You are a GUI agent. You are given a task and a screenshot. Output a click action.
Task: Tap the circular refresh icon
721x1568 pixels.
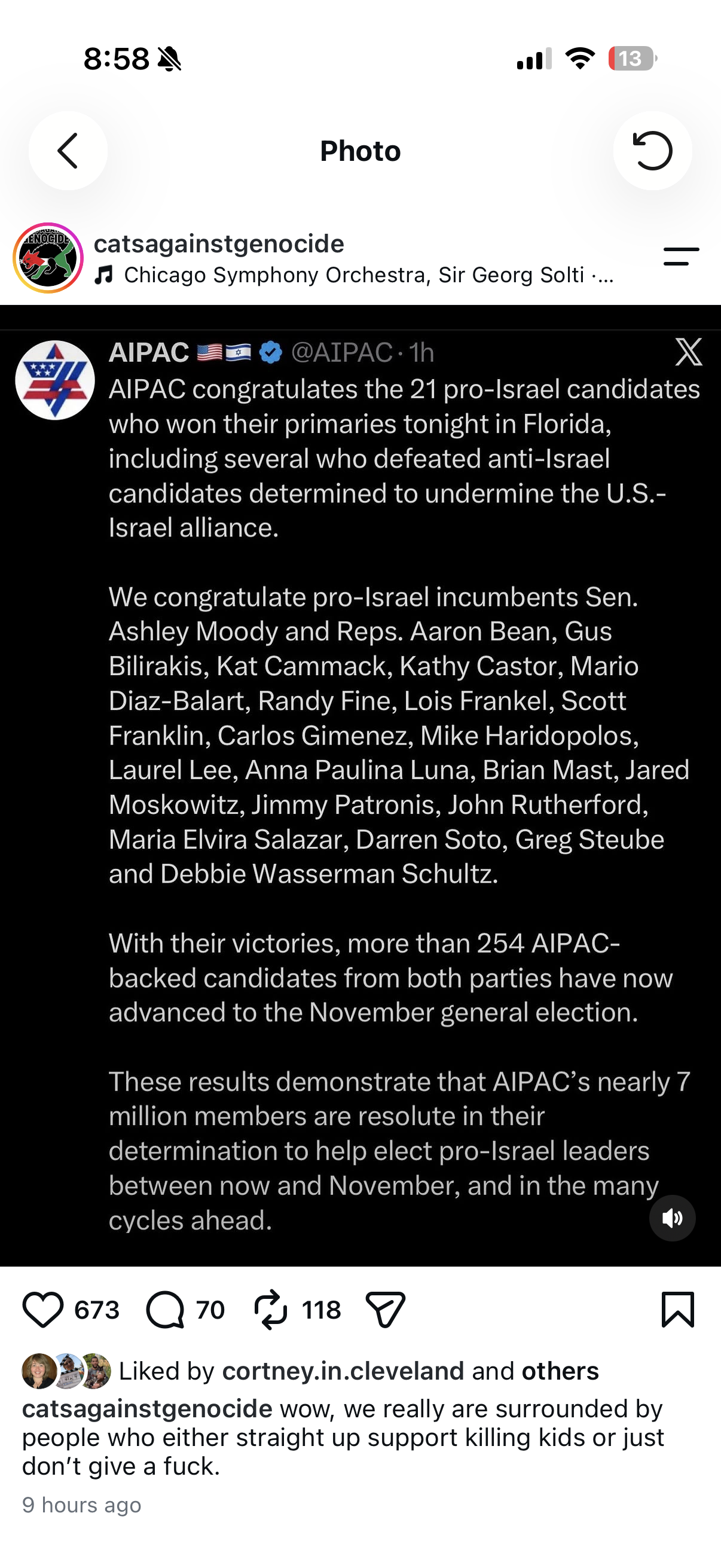coord(652,150)
